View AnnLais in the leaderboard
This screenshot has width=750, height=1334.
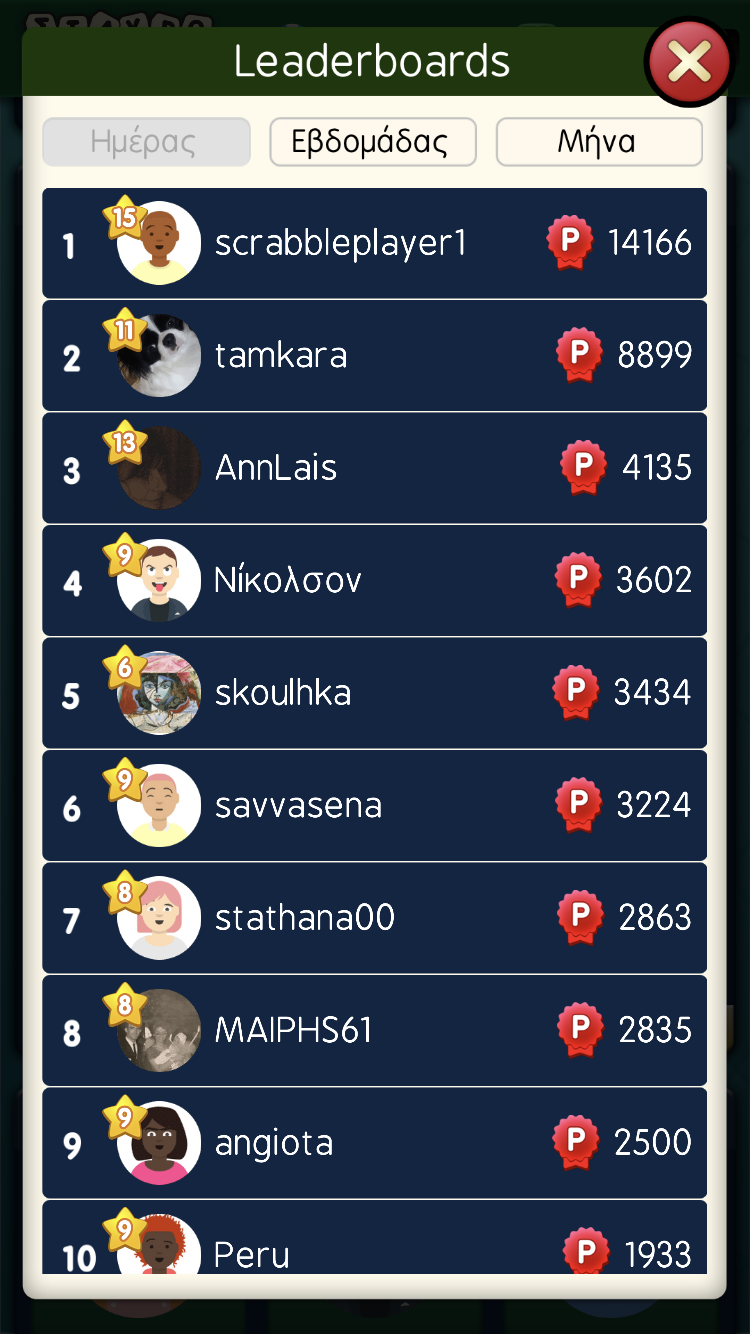coord(374,468)
